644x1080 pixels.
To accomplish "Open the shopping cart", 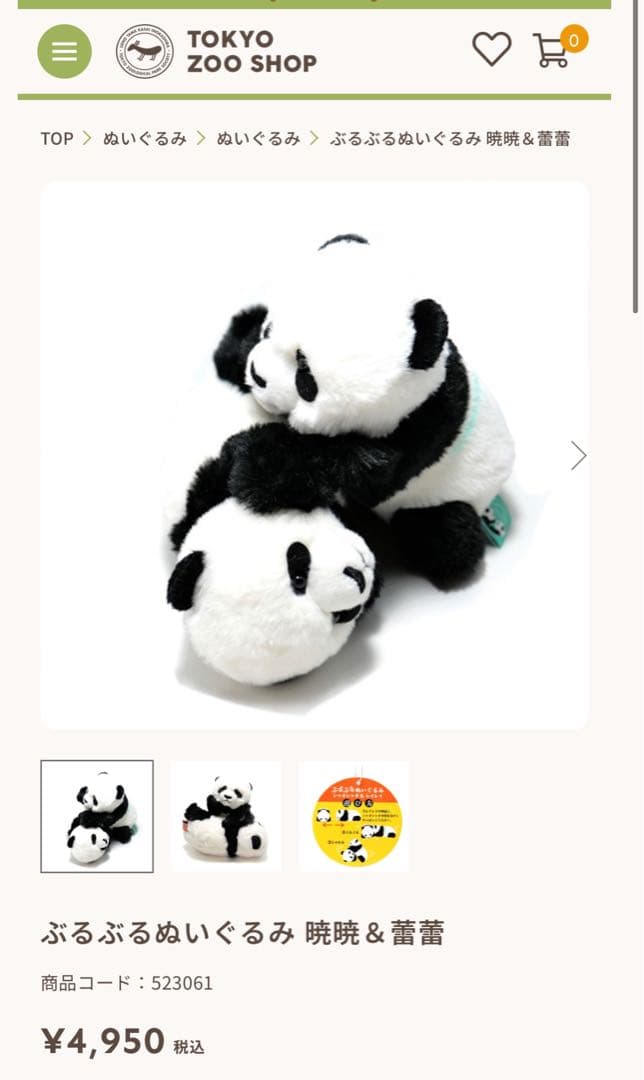I will click(x=553, y=50).
